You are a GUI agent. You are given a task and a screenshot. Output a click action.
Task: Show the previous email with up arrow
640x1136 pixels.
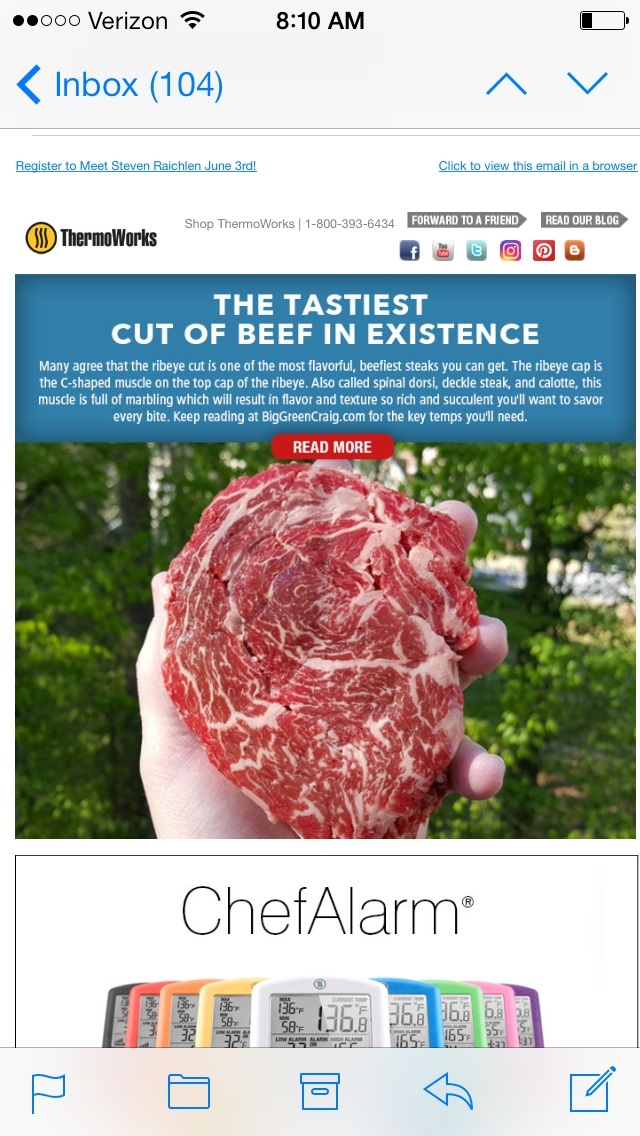(x=506, y=85)
